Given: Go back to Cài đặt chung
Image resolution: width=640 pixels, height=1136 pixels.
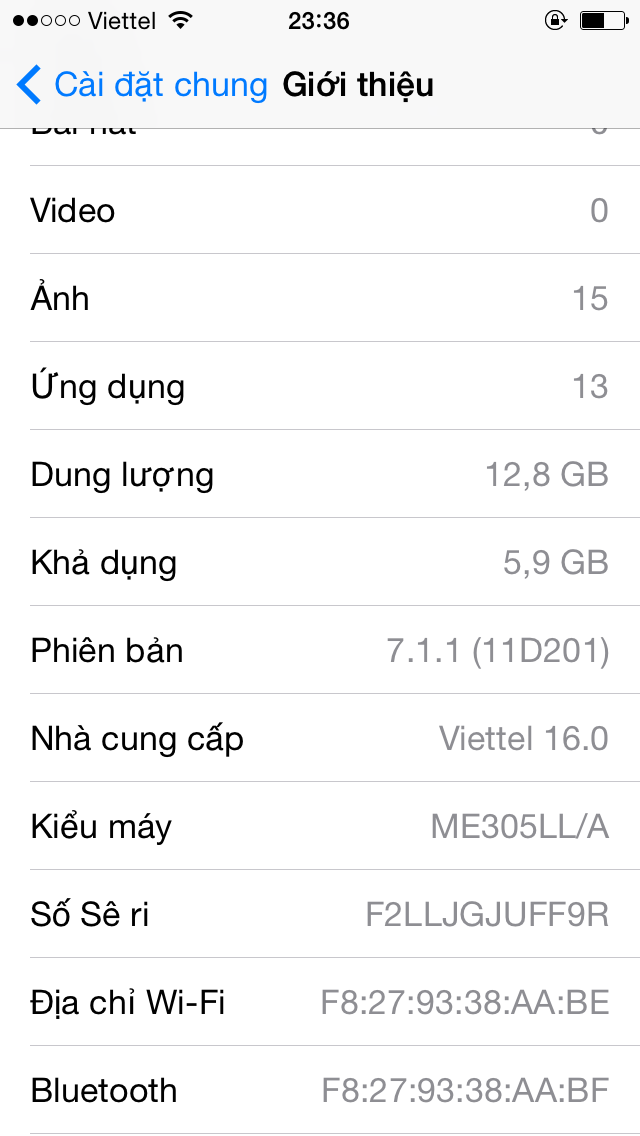Looking at the screenshot, I should click(x=142, y=85).
